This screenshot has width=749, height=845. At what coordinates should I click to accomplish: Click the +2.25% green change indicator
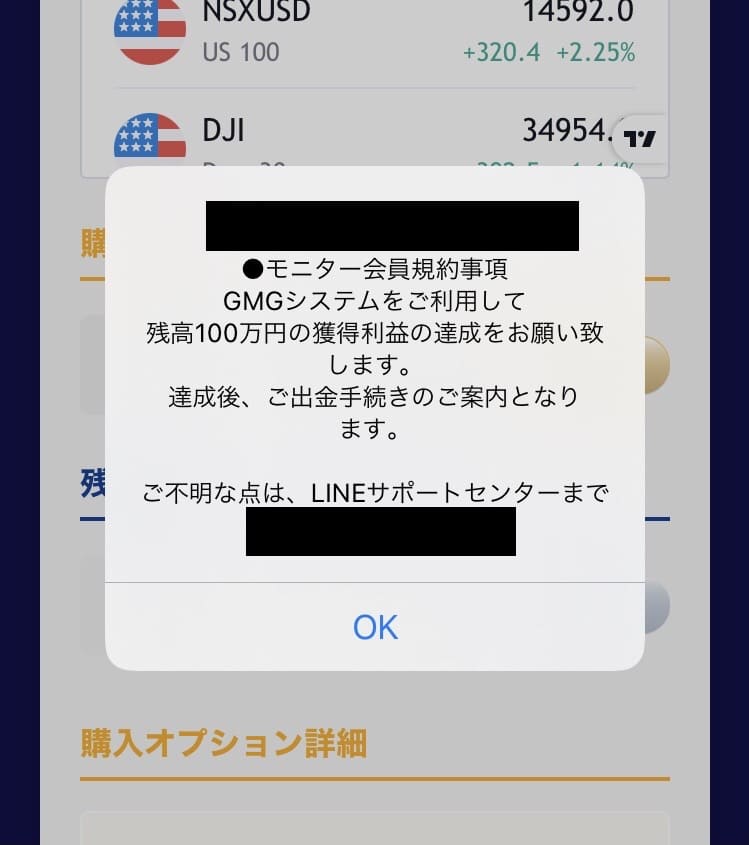click(x=595, y=52)
